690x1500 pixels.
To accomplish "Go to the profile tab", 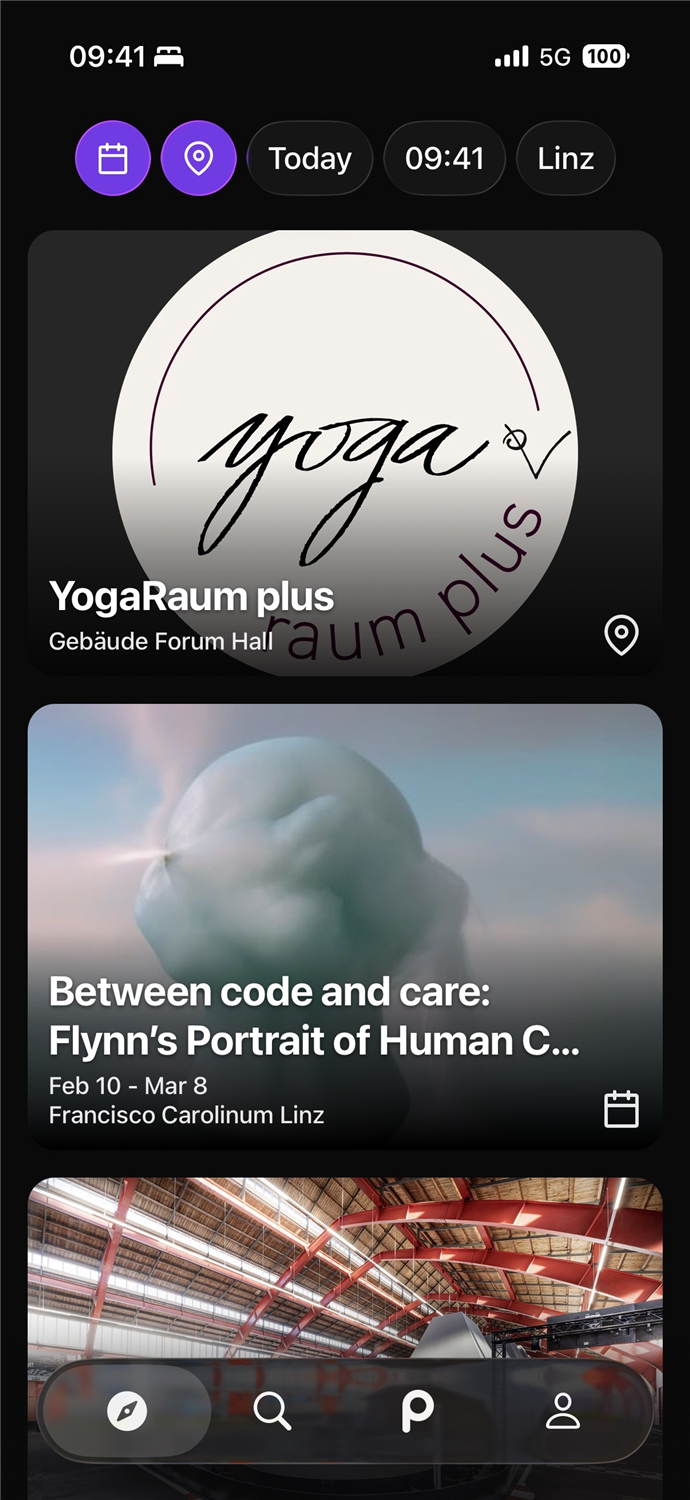I will (x=563, y=1411).
